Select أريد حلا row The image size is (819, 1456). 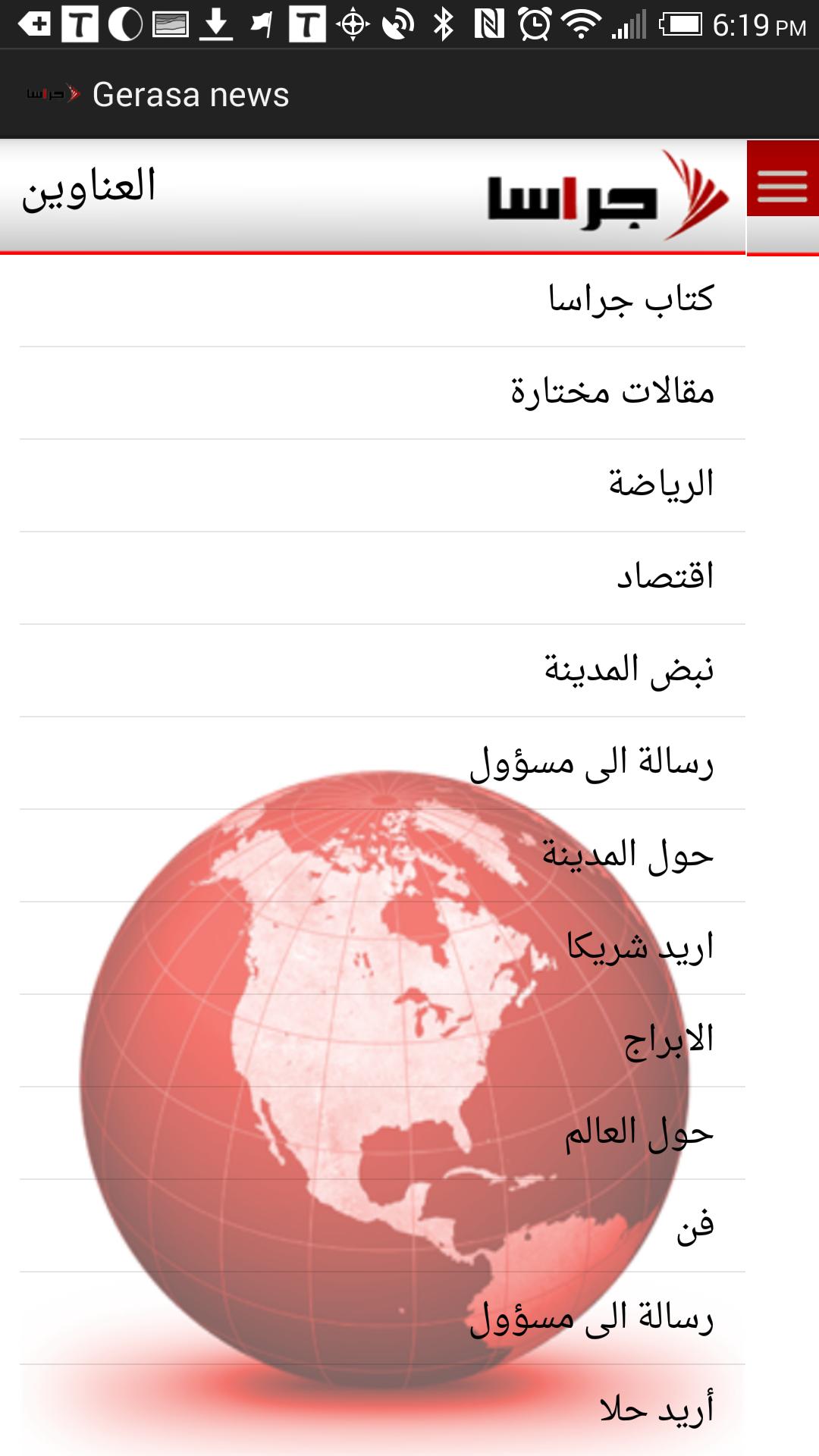pos(657,1410)
